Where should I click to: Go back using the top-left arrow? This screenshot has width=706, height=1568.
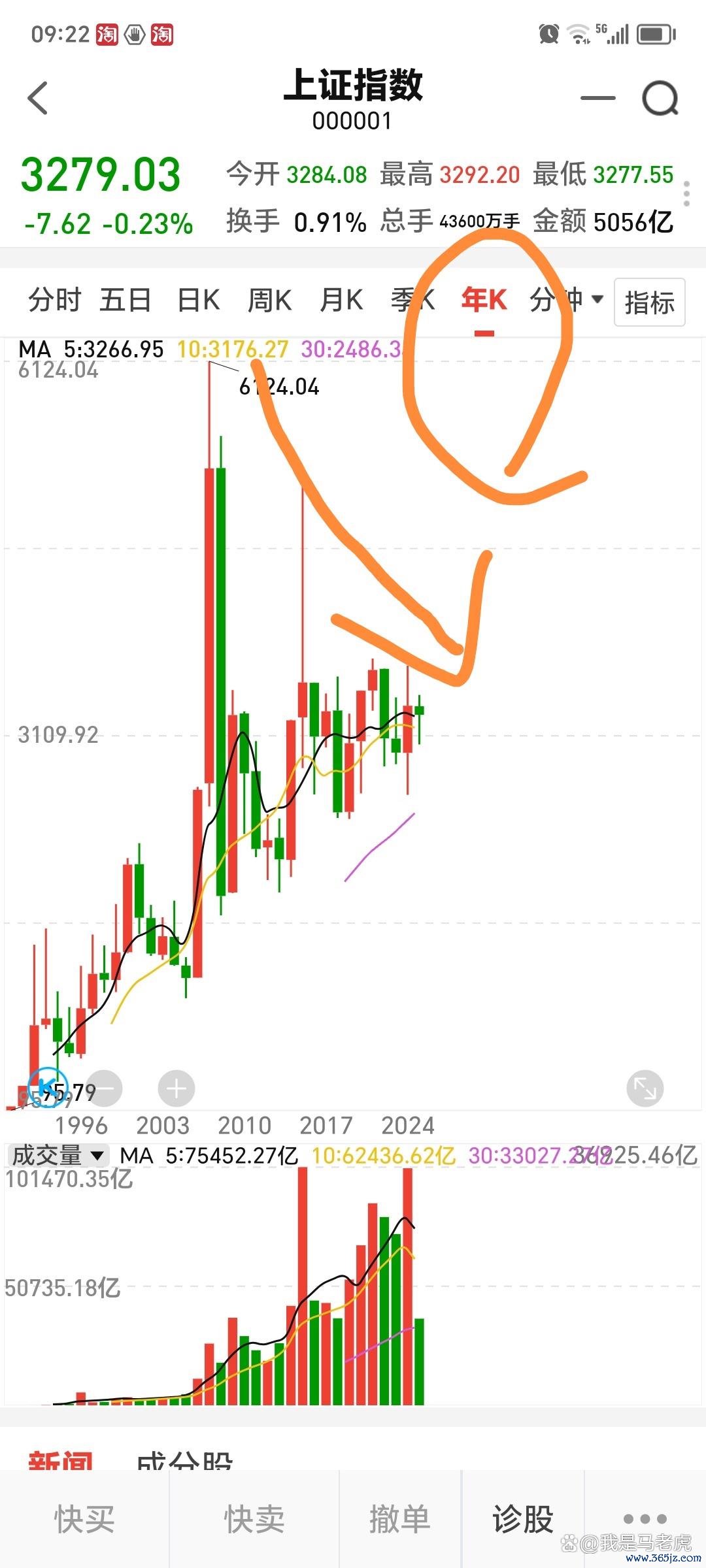point(38,98)
